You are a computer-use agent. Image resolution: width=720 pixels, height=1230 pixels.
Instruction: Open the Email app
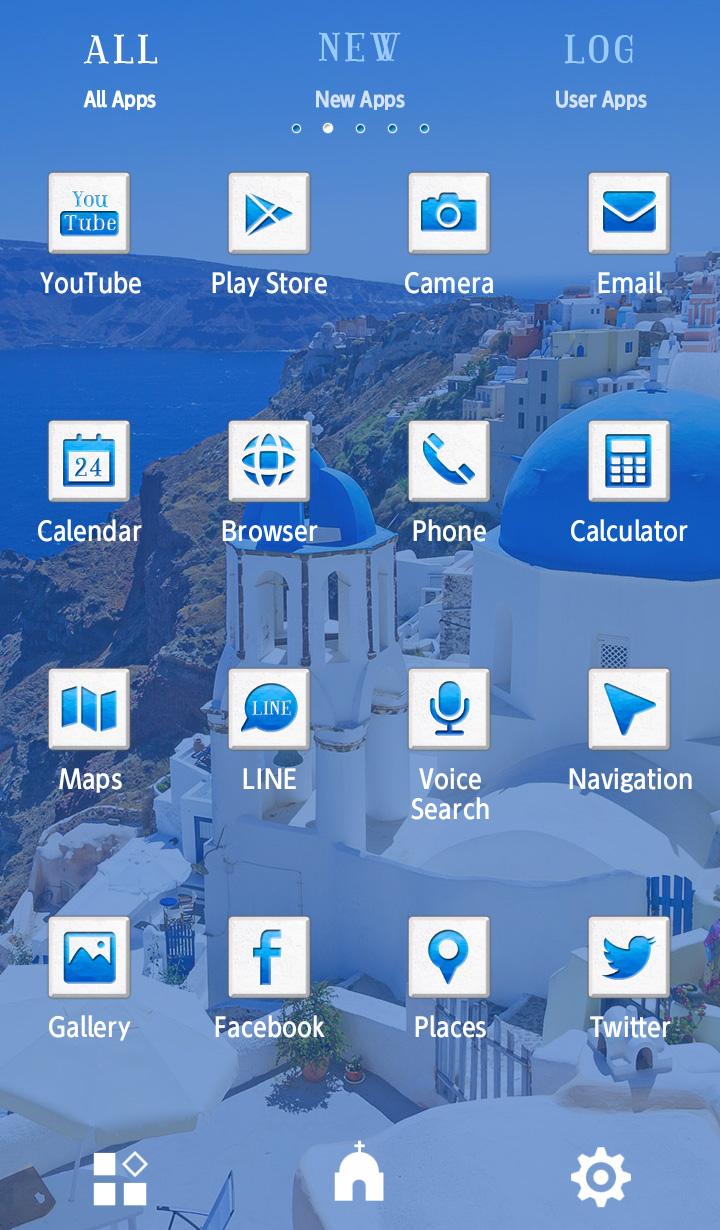click(629, 213)
